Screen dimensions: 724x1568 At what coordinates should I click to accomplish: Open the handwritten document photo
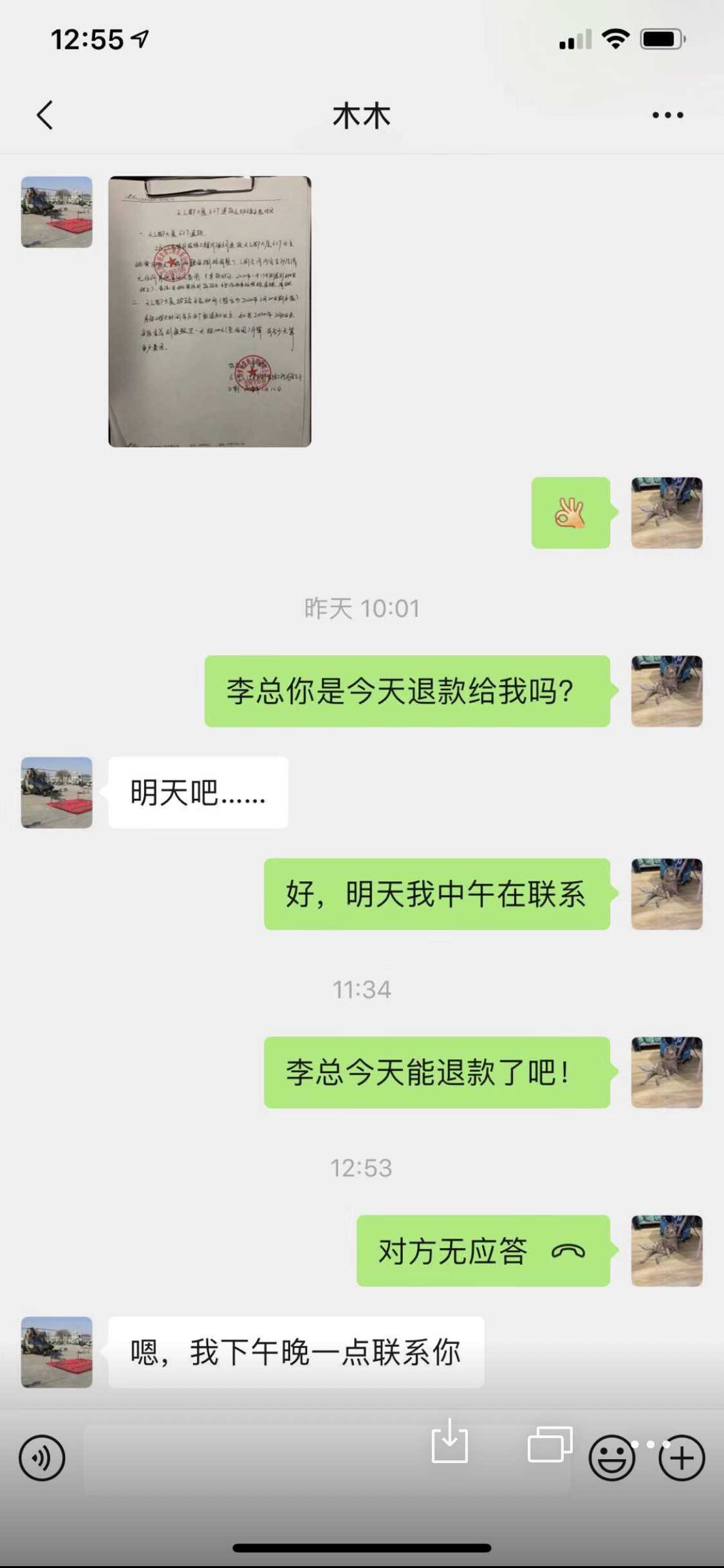tap(210, 312)
